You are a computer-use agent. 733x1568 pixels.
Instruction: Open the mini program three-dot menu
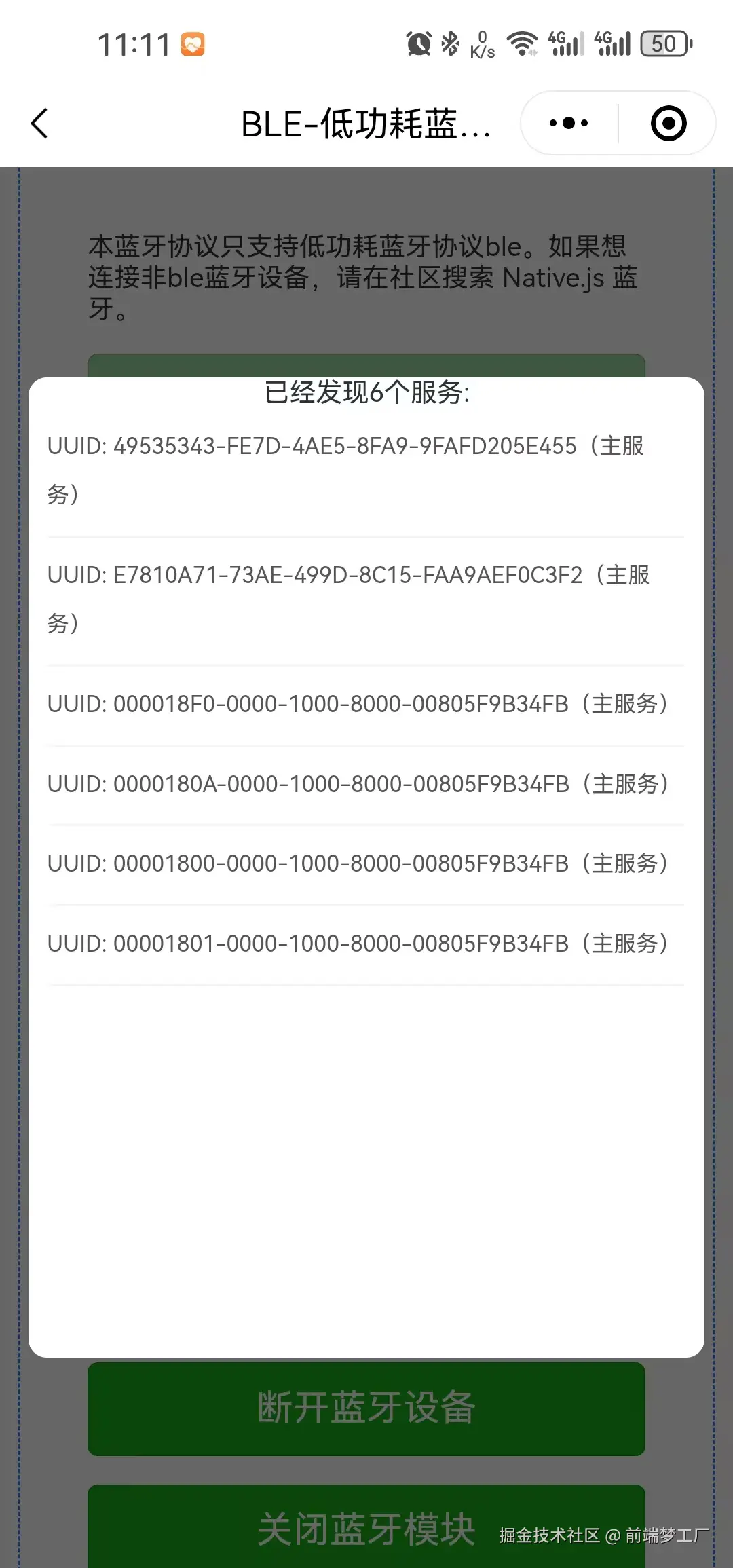tap(569, 124)
